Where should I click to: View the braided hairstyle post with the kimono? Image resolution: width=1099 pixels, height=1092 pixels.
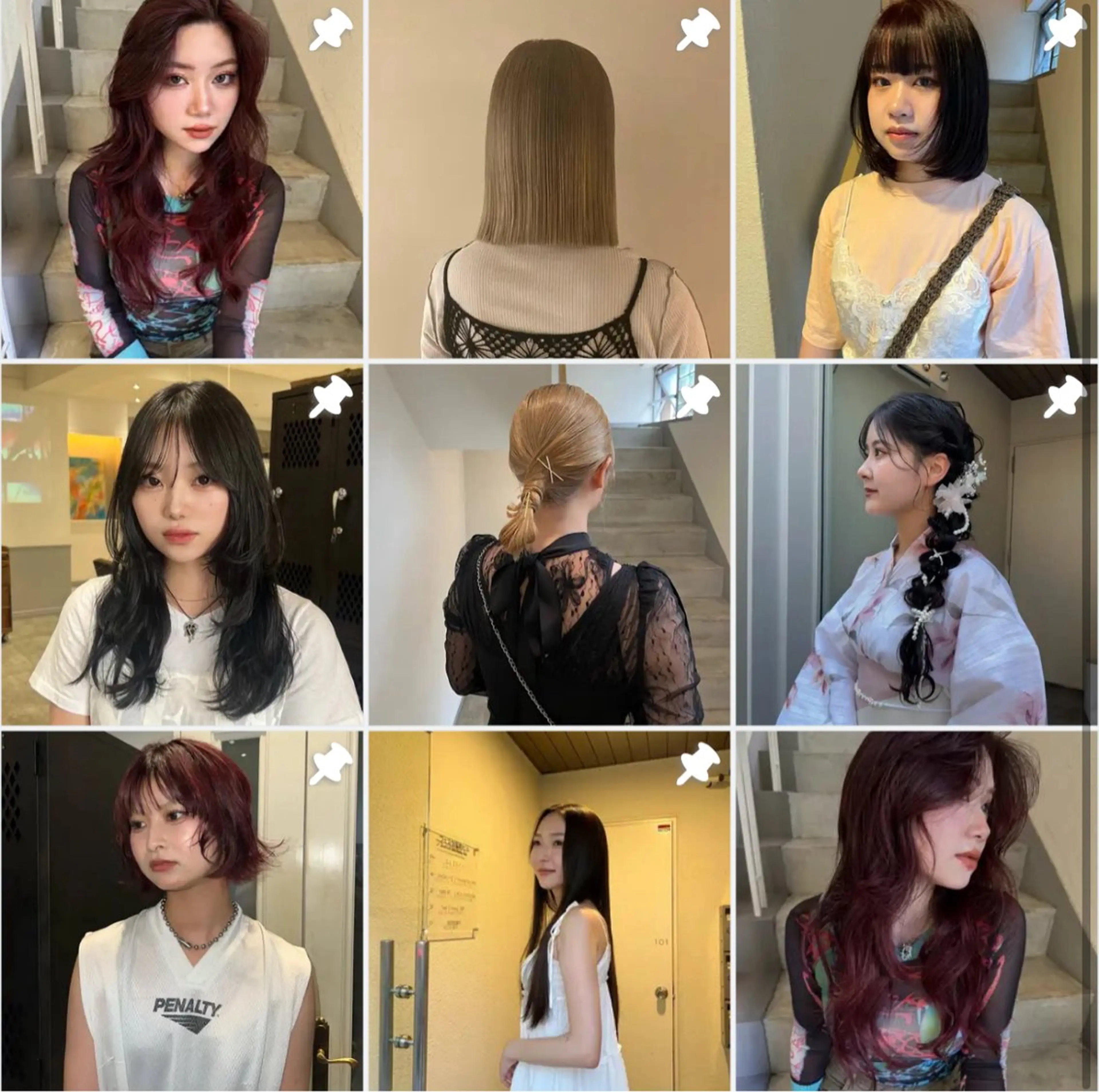tap(917, 544)
